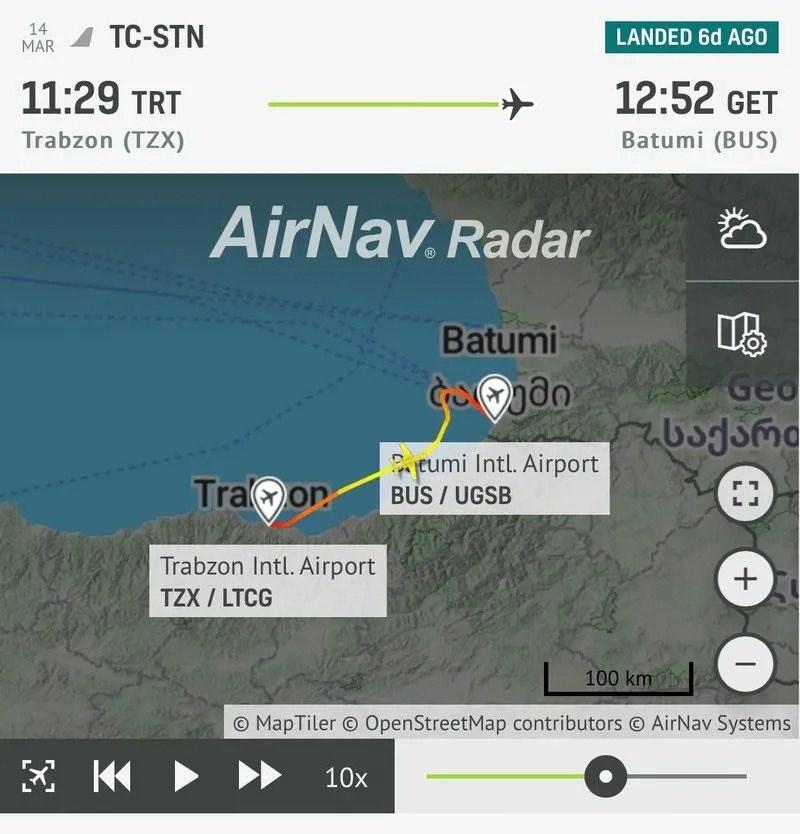Tap the yellow aircraft icon on the route

pos(408,460)
